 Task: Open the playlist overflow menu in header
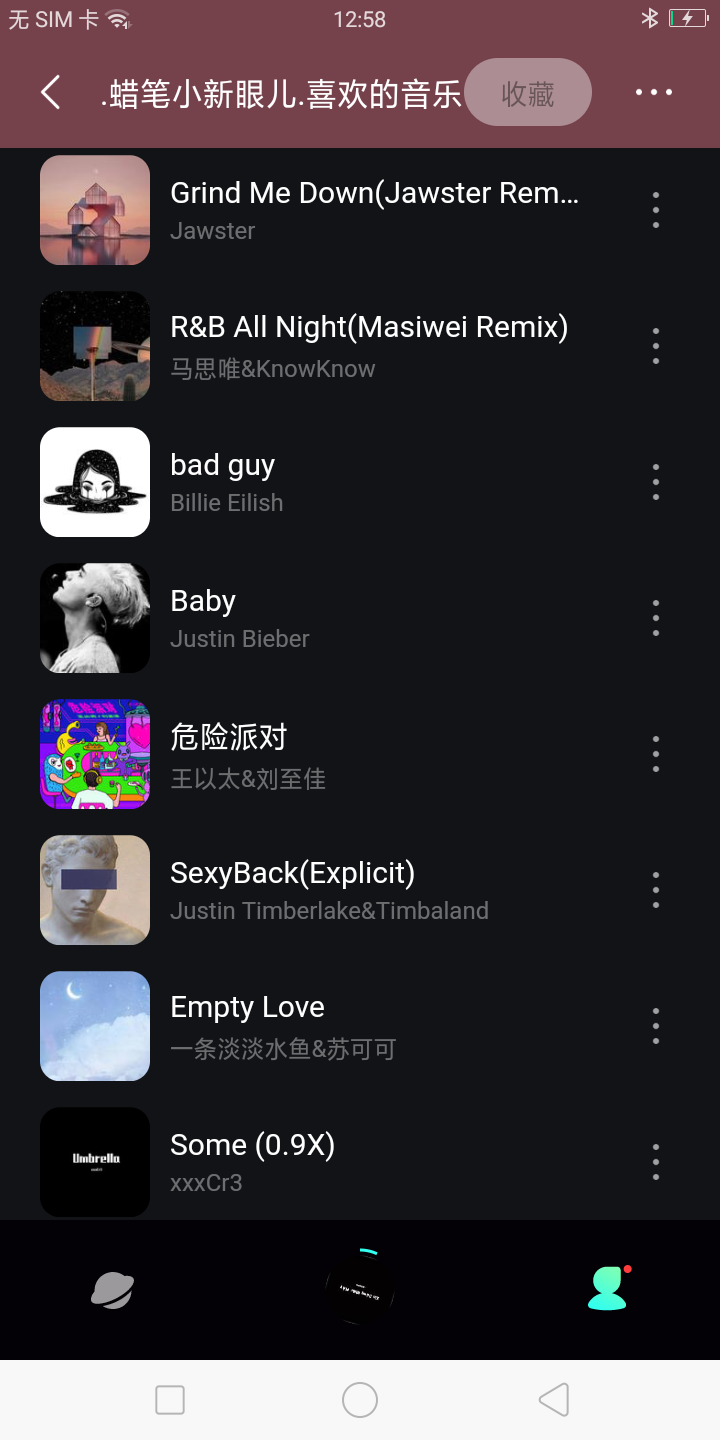(x=654, y=93)
